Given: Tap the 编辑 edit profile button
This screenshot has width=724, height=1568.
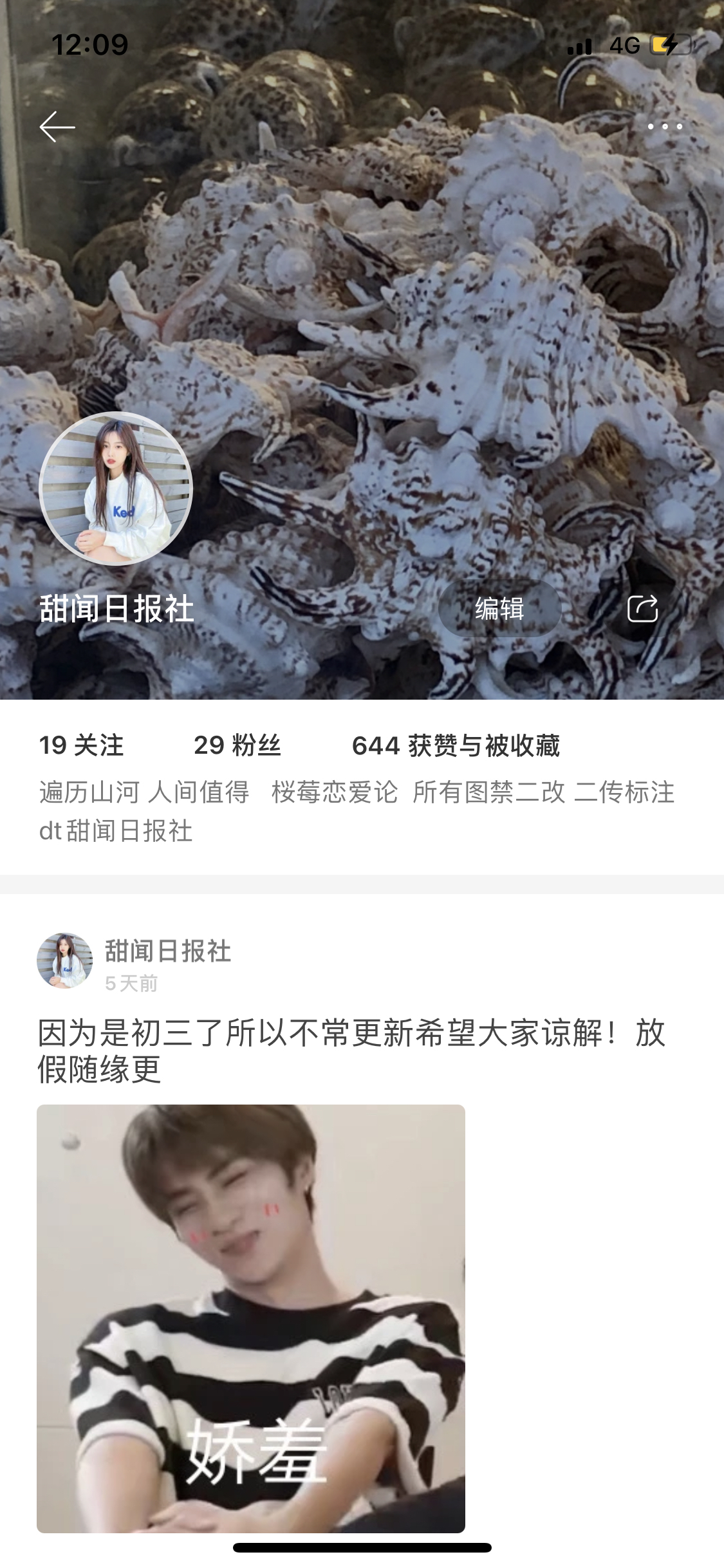Looking at the screenshot, I should pyautogui.click(x=499, y=609).
